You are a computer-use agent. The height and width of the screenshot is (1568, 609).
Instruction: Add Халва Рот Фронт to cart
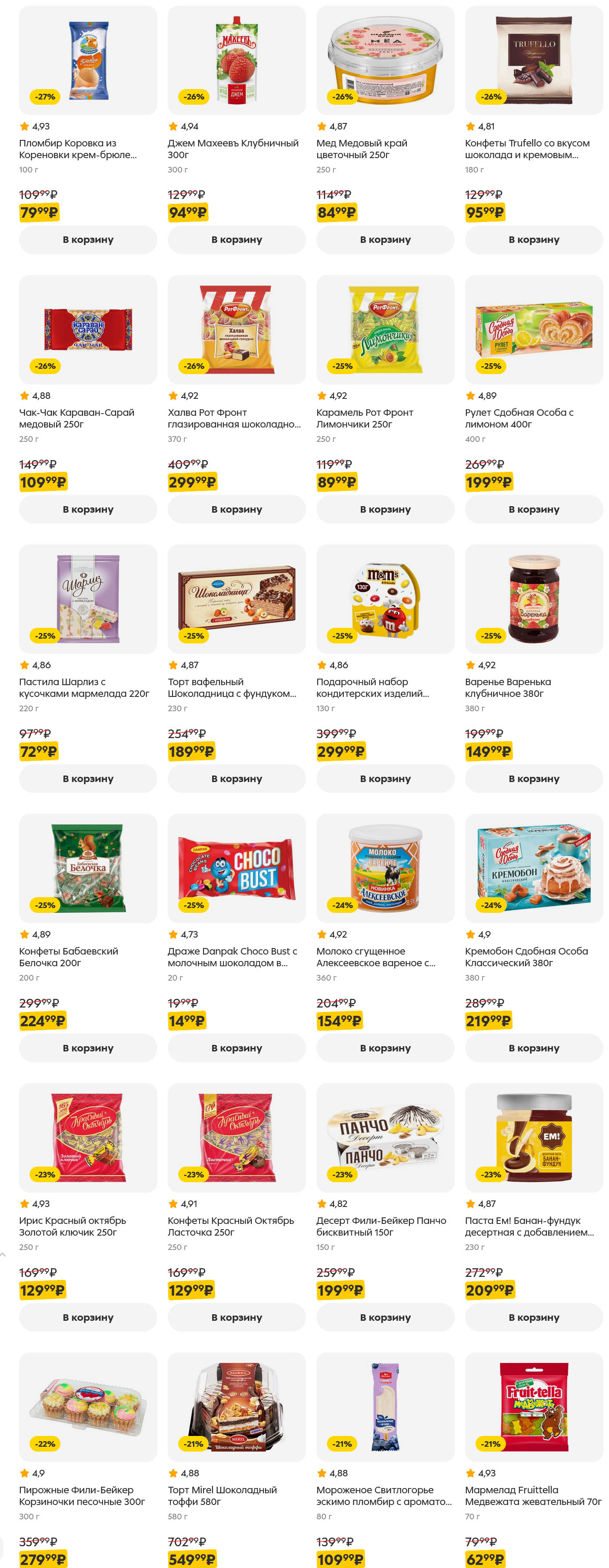tap(236, 510)
